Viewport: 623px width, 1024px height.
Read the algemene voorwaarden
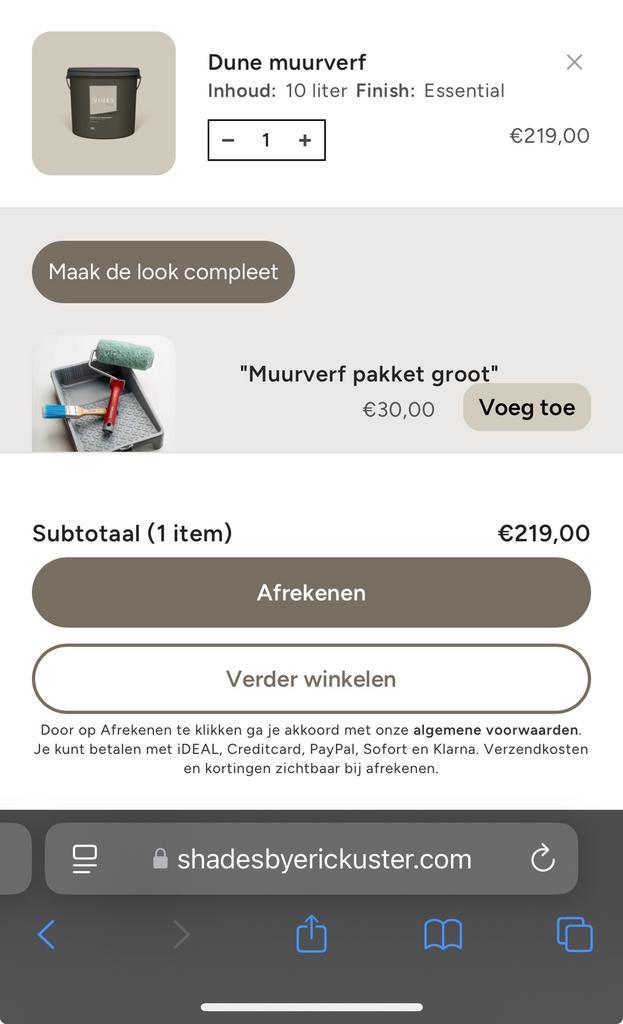click(x=495, y=730)
